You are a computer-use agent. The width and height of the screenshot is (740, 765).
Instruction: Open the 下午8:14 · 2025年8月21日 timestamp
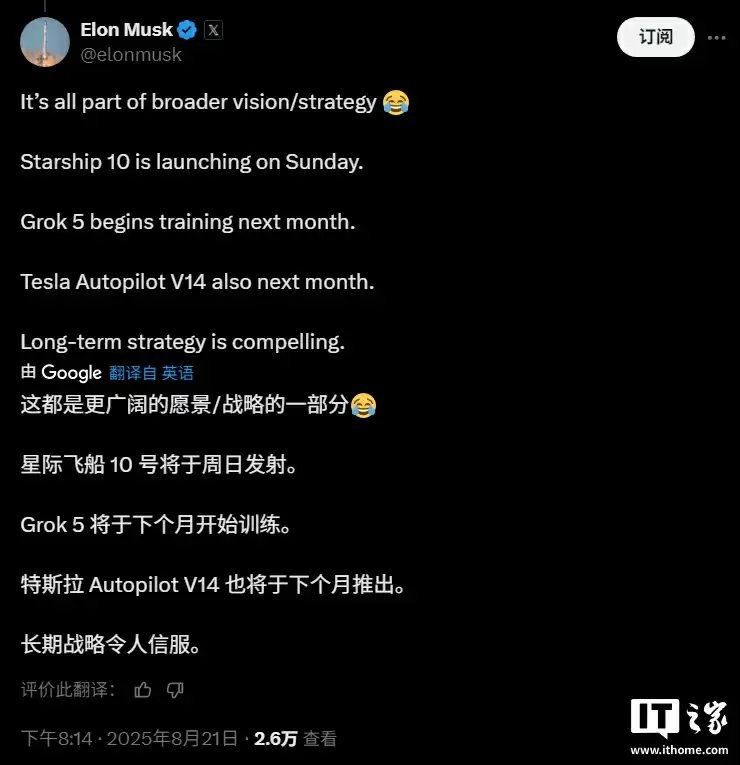(129, 739)
